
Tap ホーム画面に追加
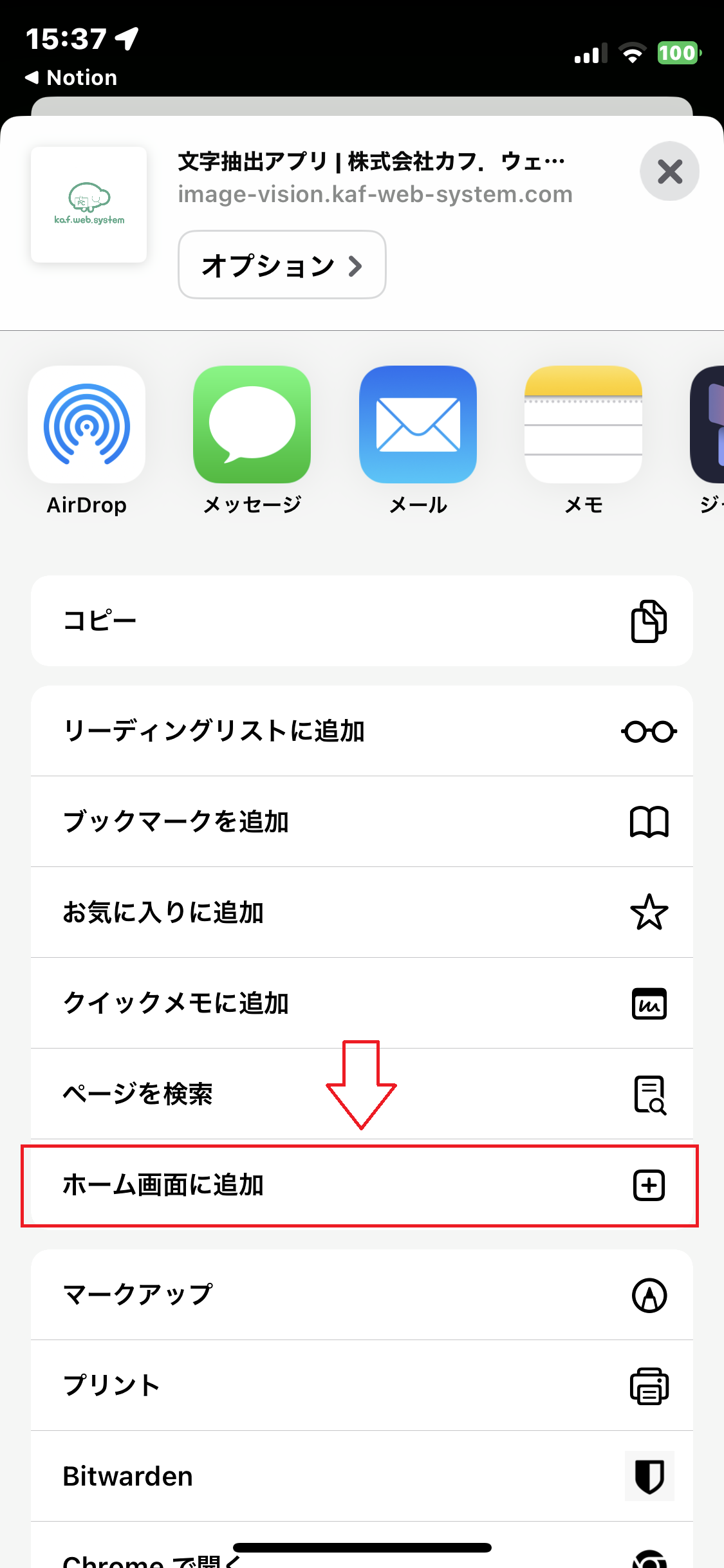(362, 1185)
